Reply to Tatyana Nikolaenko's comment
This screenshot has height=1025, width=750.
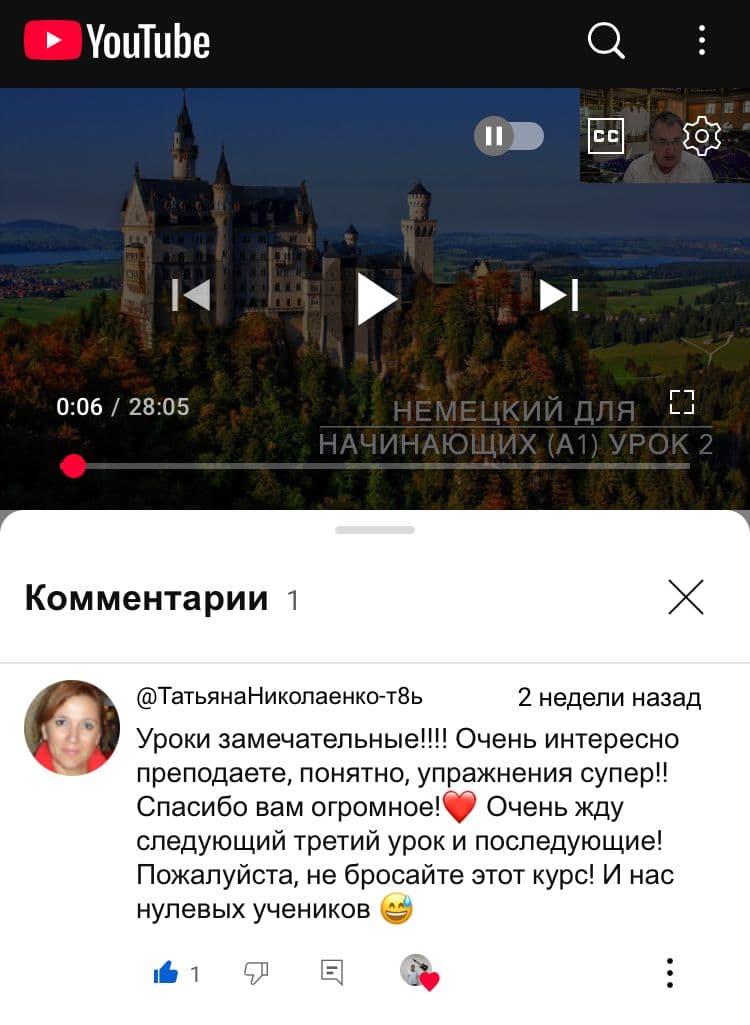click(332, 972)
